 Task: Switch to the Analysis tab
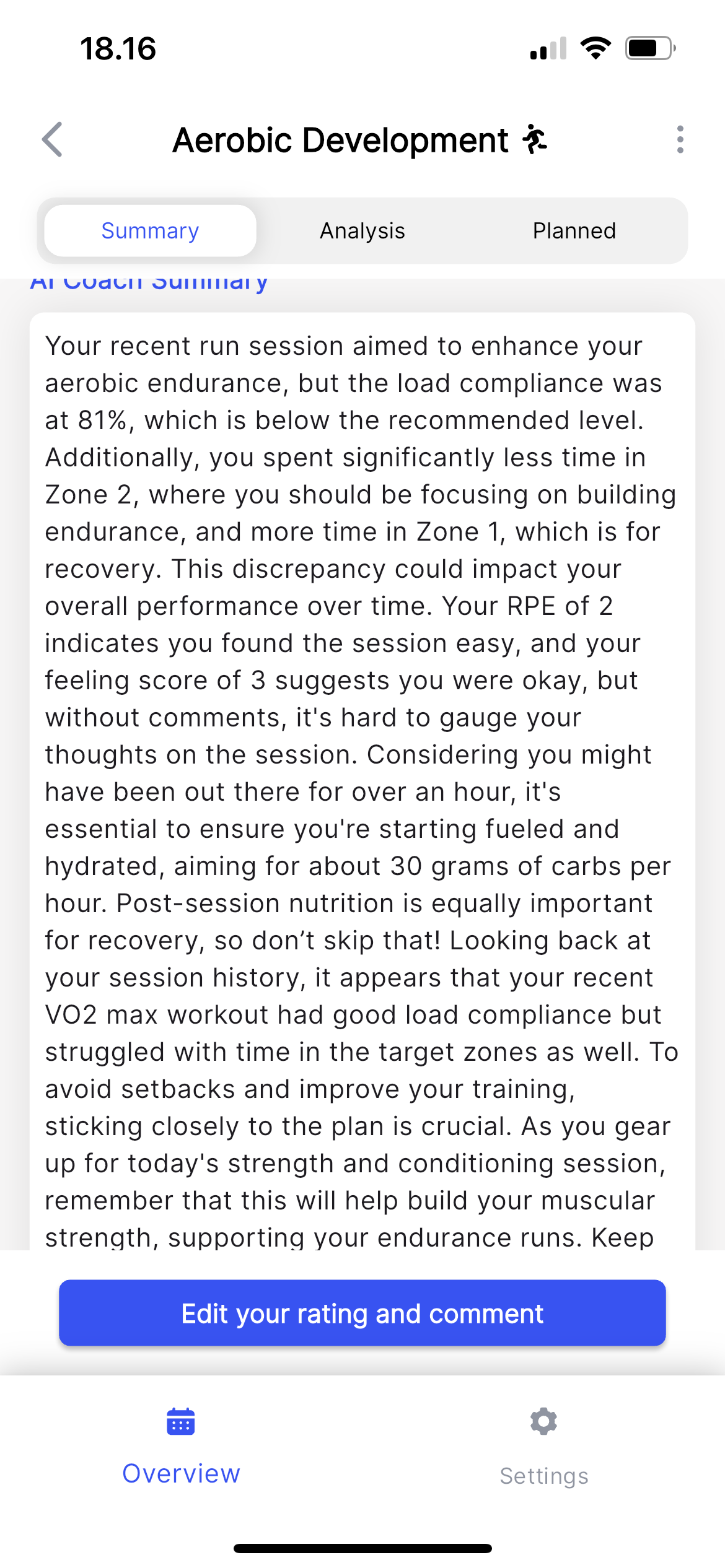point(362,231)
